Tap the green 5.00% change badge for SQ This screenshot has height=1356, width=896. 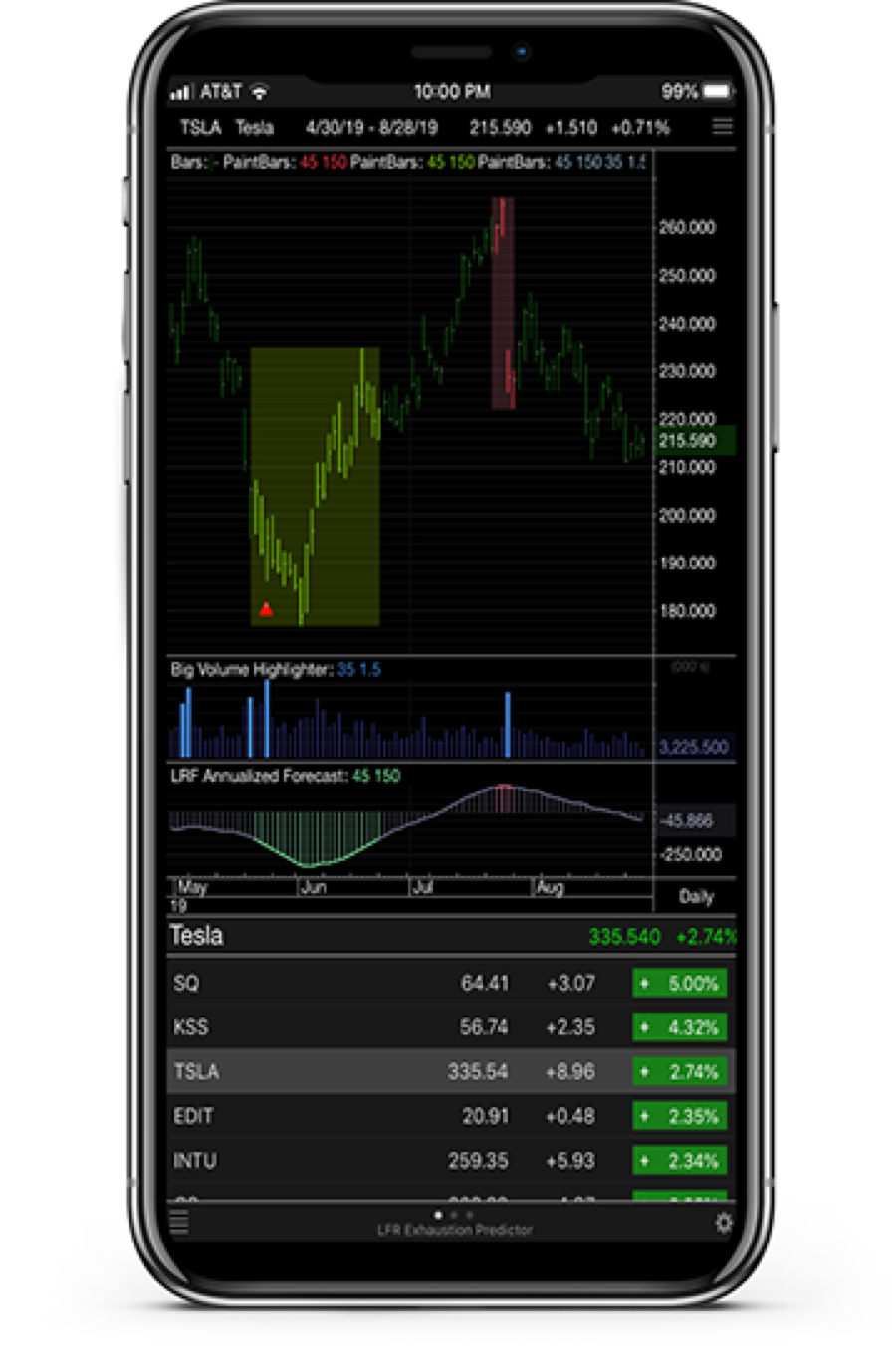(x=680, y=983)
